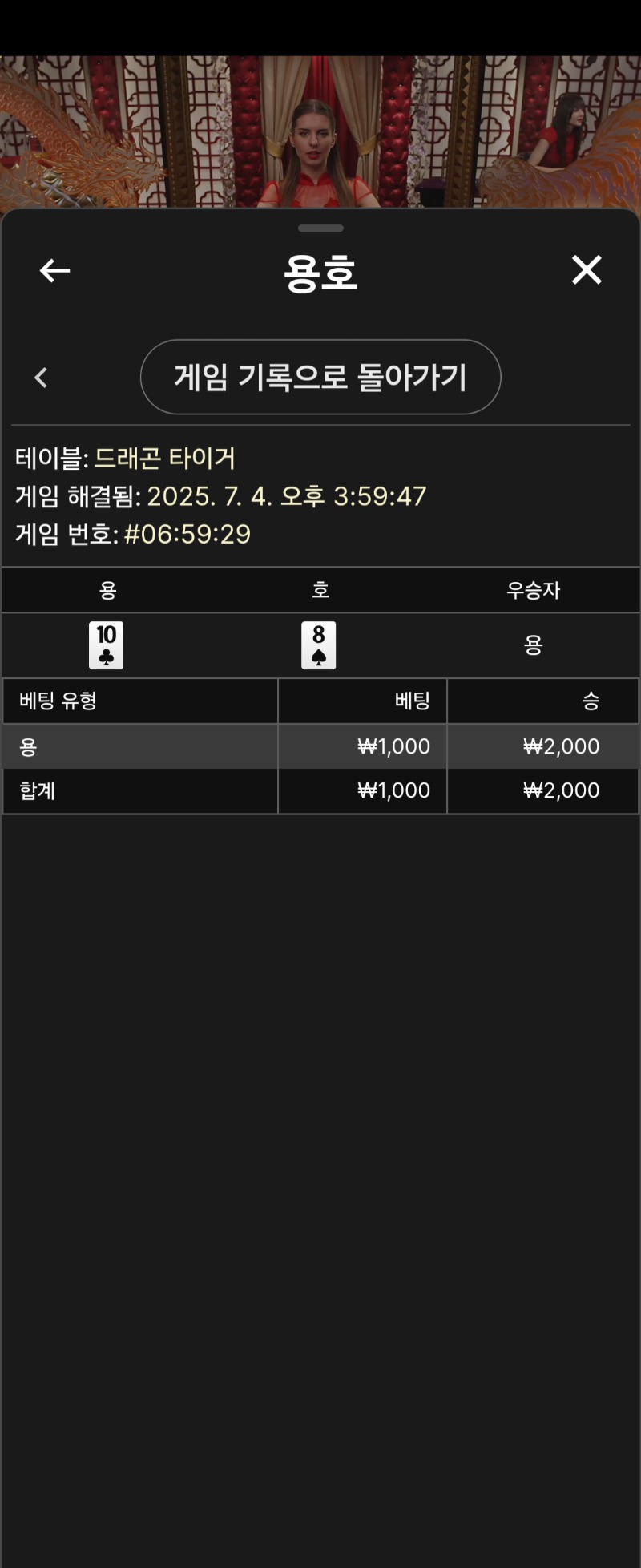Tap the small left chevron beside 게임 기록으로 돌아가기
The height and width of the screenshot is (1568, 641).
[x=42, y=378]
